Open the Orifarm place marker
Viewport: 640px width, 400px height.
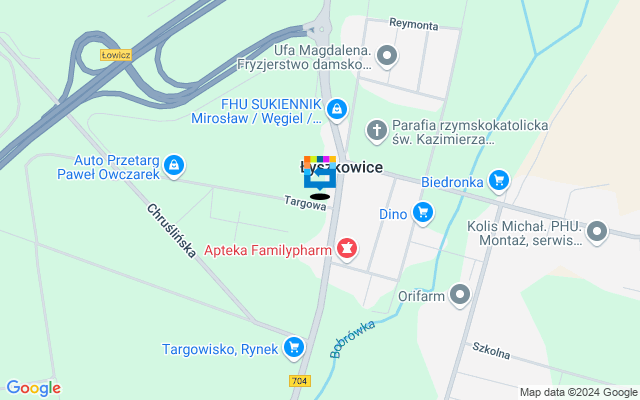460,294
